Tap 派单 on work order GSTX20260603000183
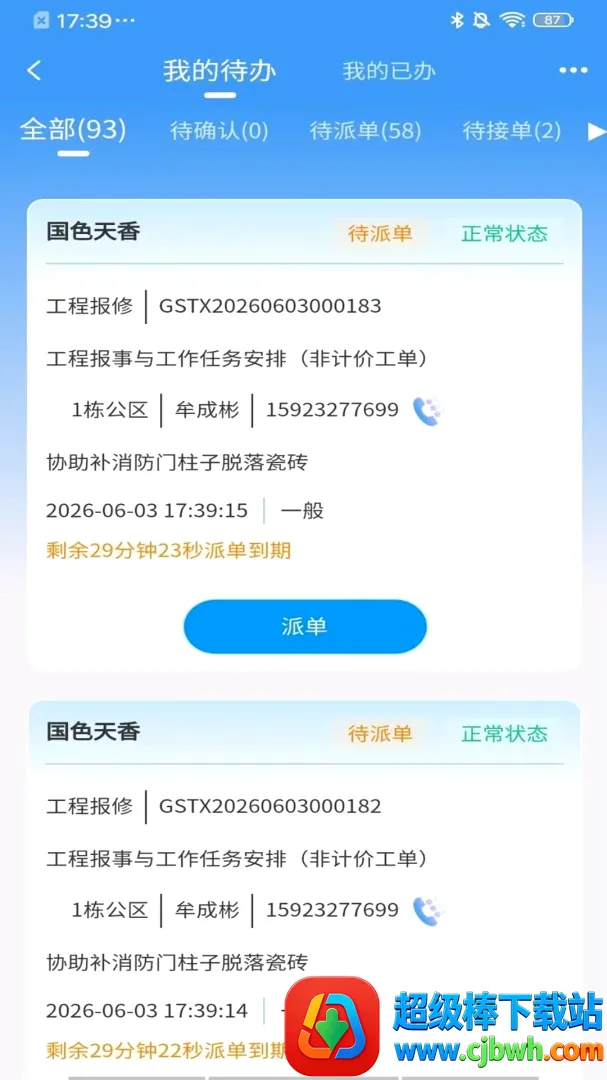The image size is (607, 1080). pos(305,626)
